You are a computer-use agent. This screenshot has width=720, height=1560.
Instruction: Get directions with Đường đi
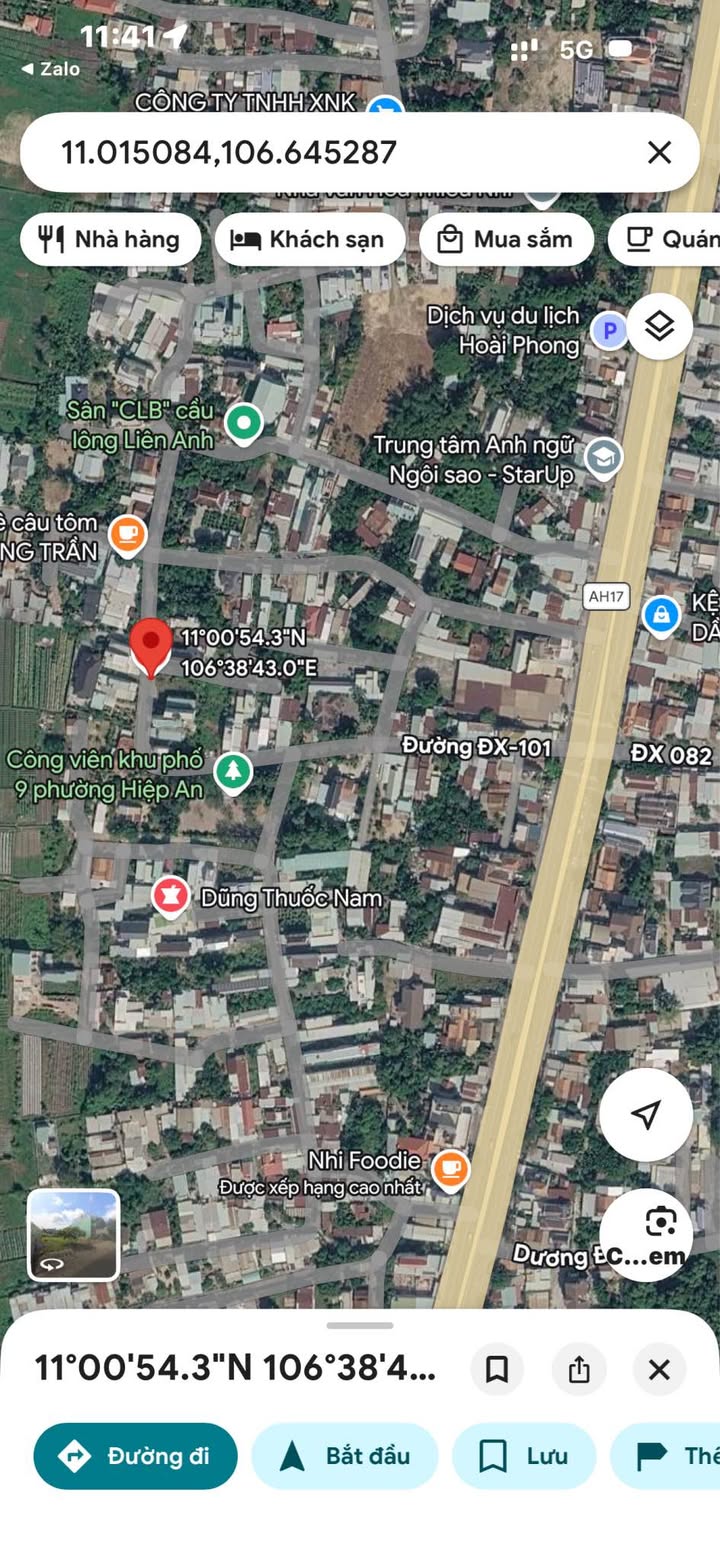[136, 1456]
